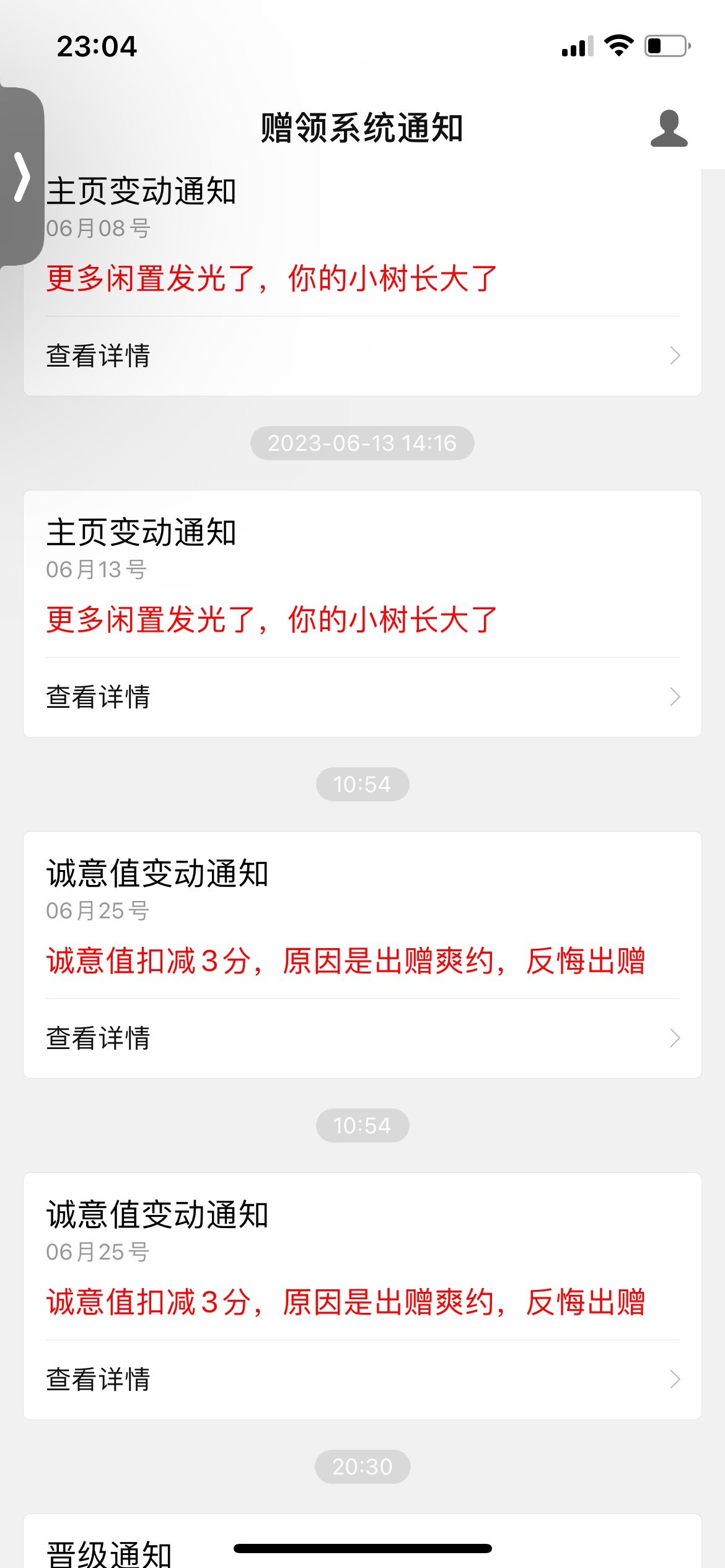View details of 06月08号 主页变动通知

pyautogui.click(x=362, y=356)
